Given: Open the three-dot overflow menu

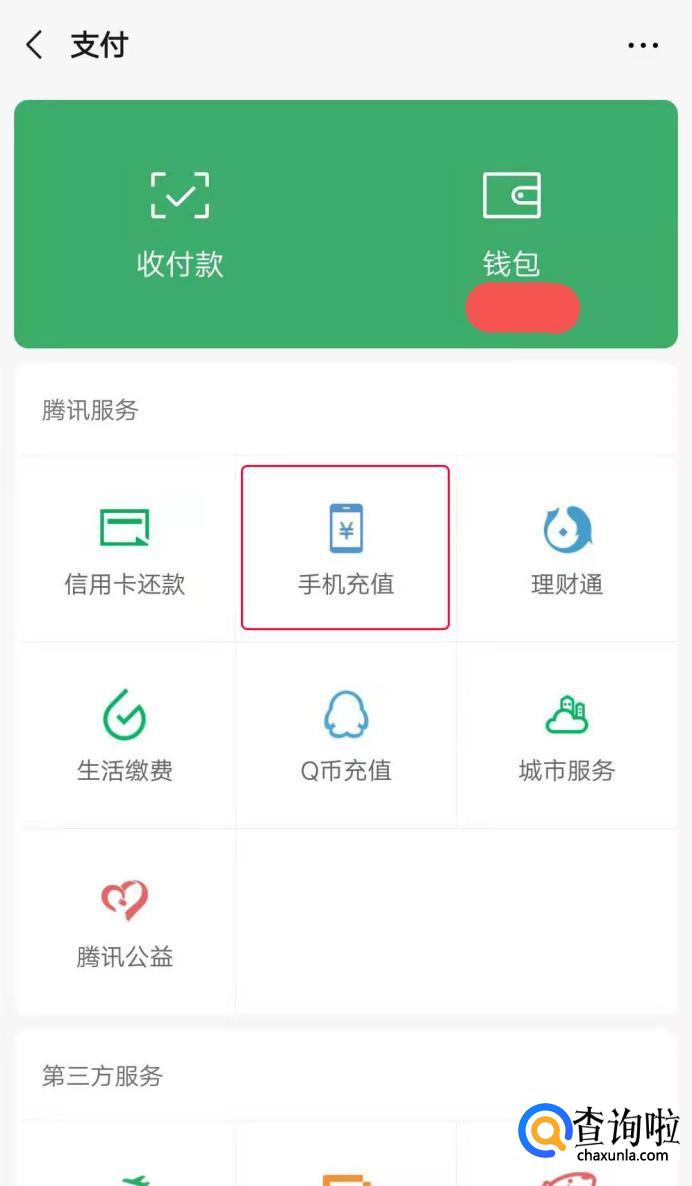Looking at the screenshot, I should (x=643, y=45).
